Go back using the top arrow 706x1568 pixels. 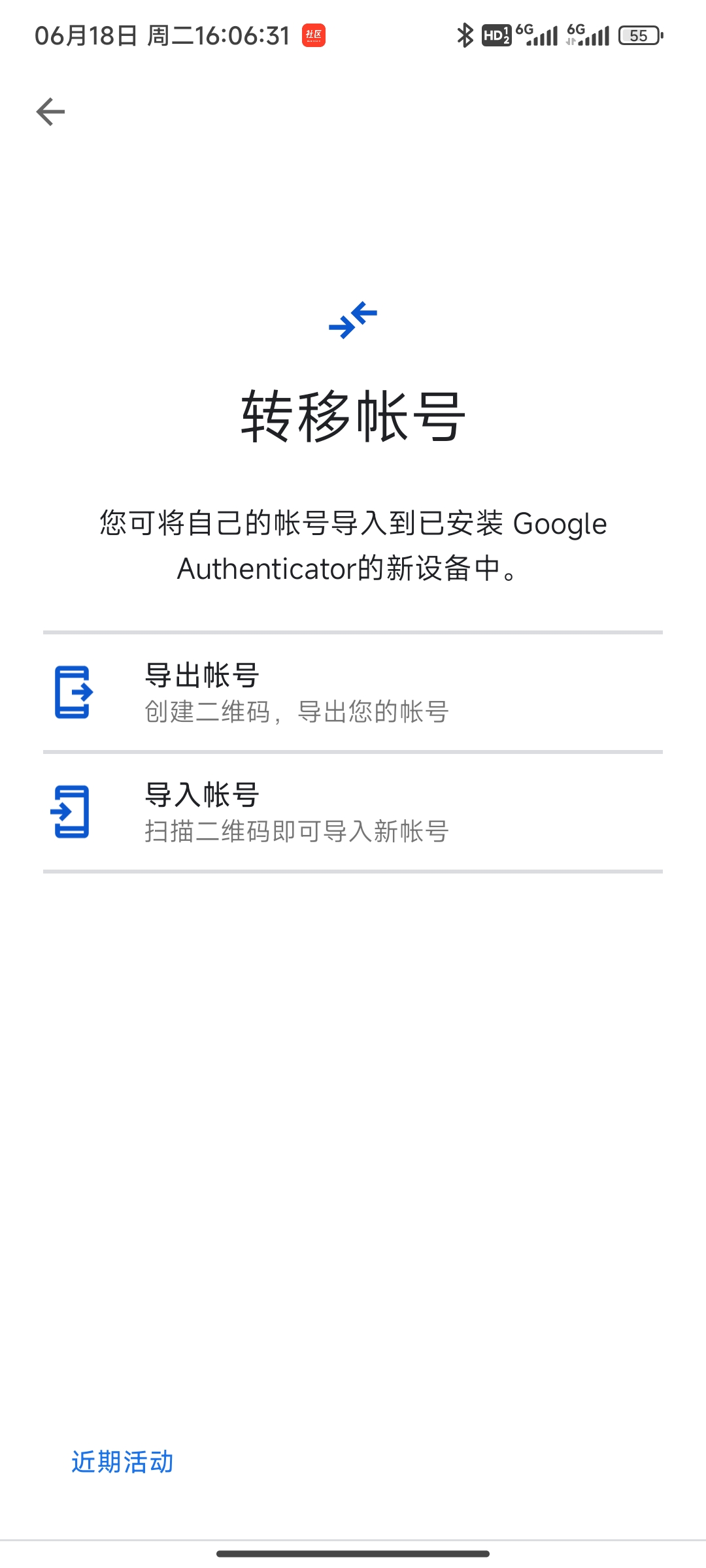(50, 112)
